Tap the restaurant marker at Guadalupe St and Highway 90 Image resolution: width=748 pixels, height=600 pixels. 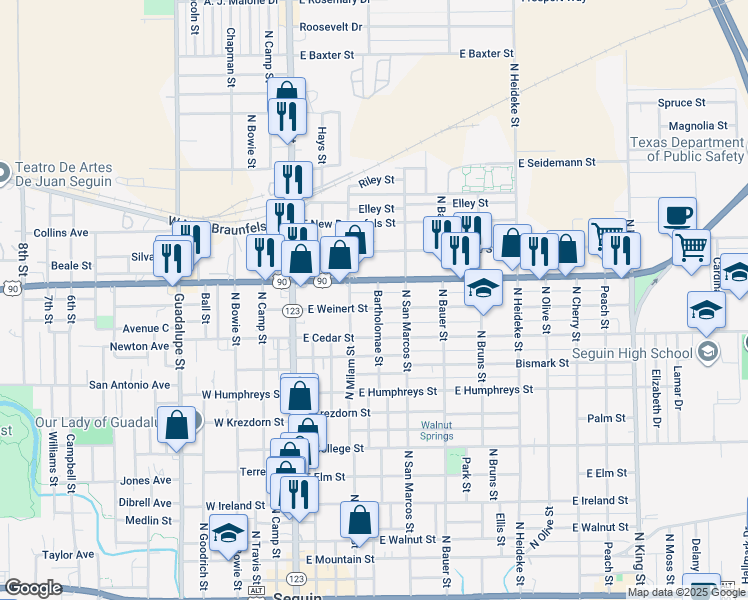[x=174, y=257]
